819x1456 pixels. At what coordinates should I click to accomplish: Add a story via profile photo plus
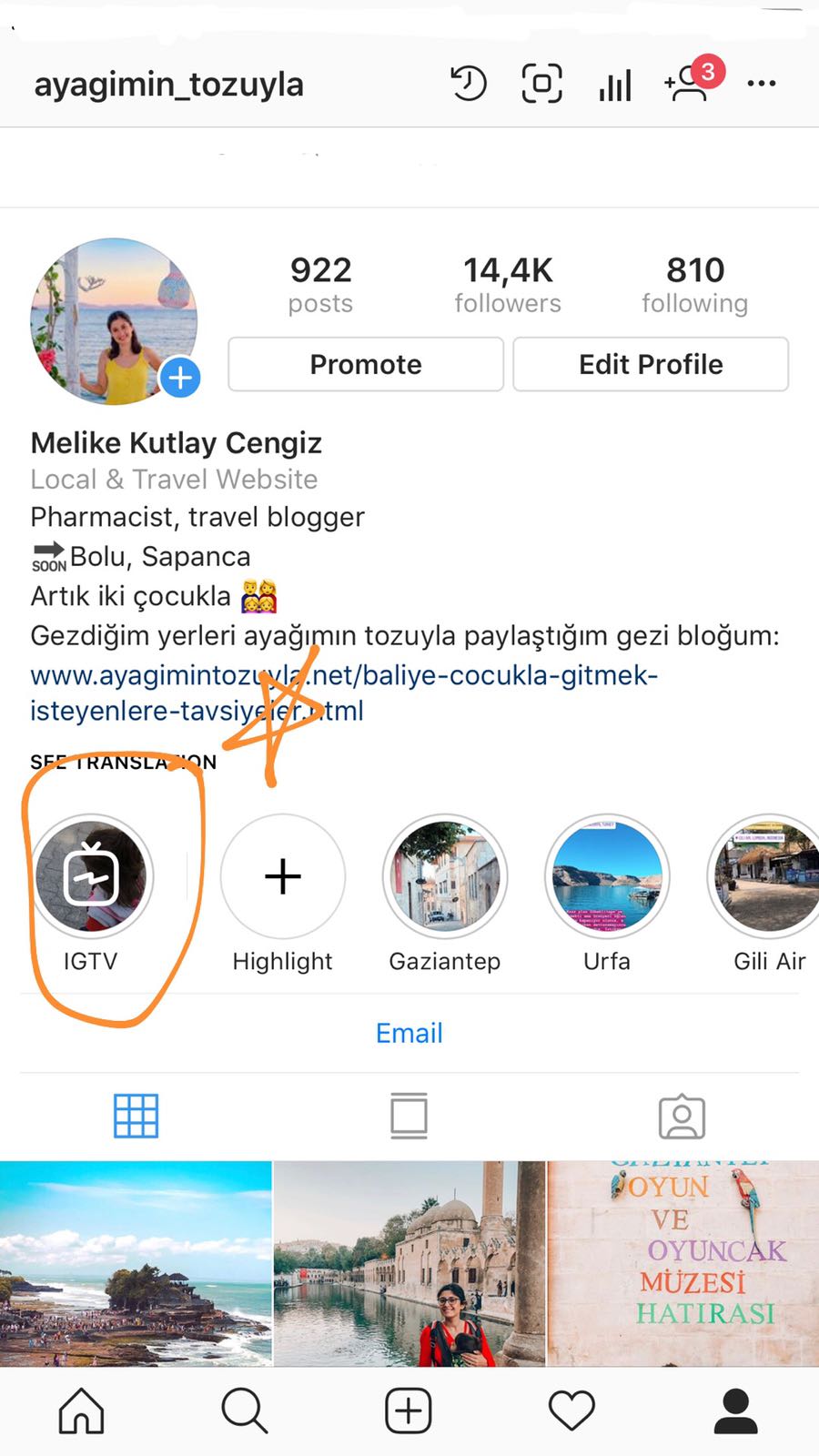(x=180, y=377)
